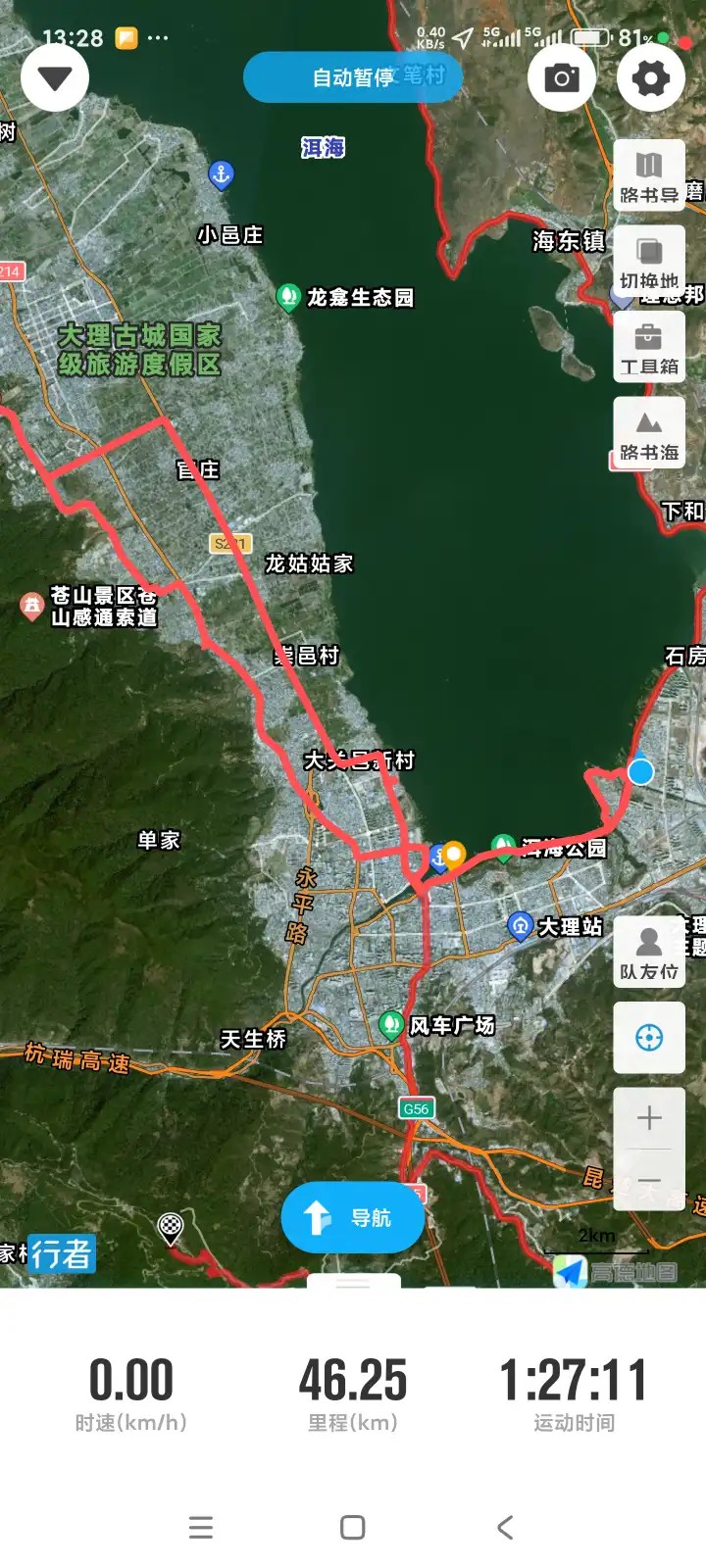Open recent apps from navigation bar
This screenshot has height=1568, width=706.
pyautogui.click(x=201, y=1527)
